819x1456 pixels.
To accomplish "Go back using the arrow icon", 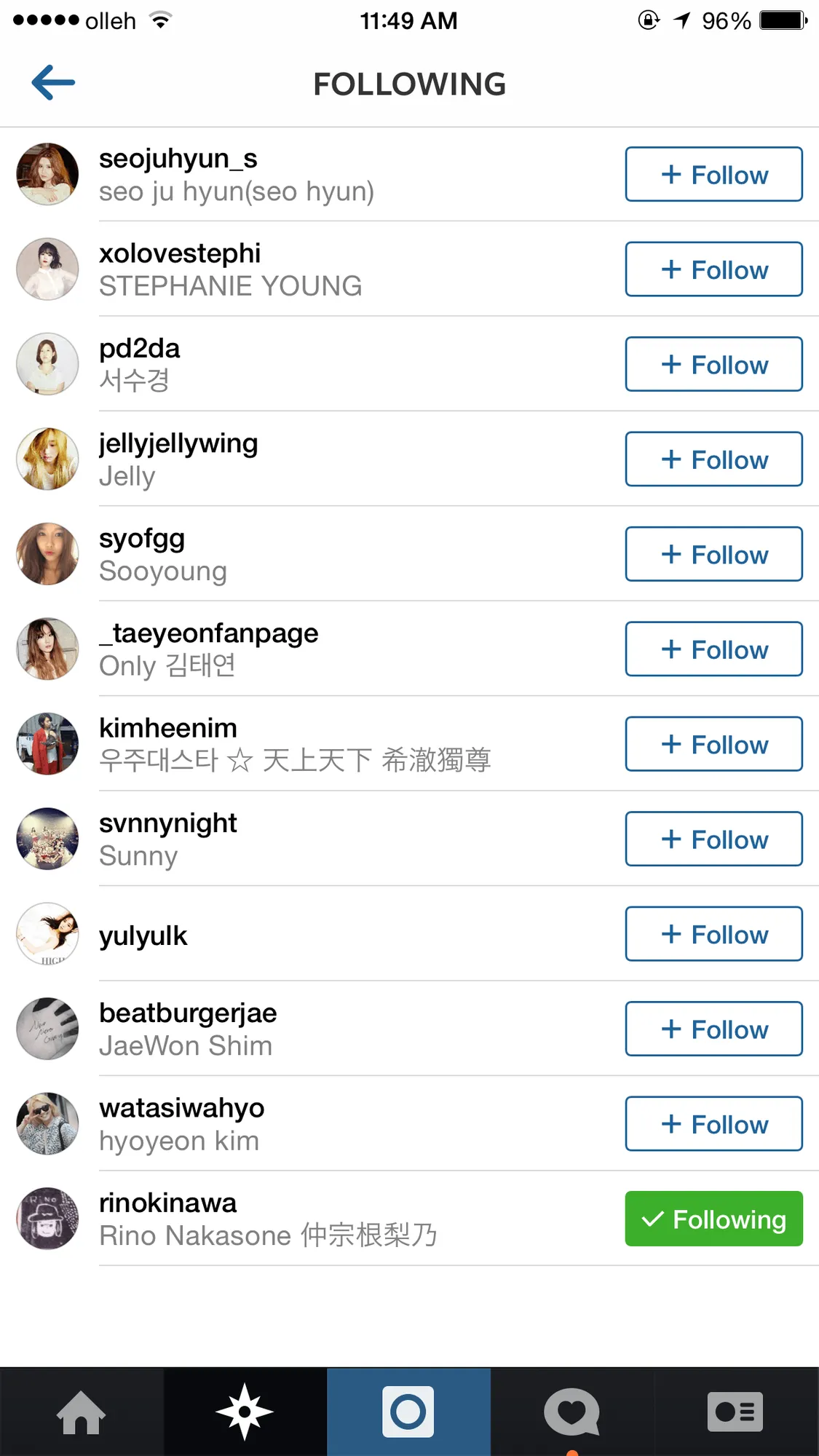I will 53,83.
